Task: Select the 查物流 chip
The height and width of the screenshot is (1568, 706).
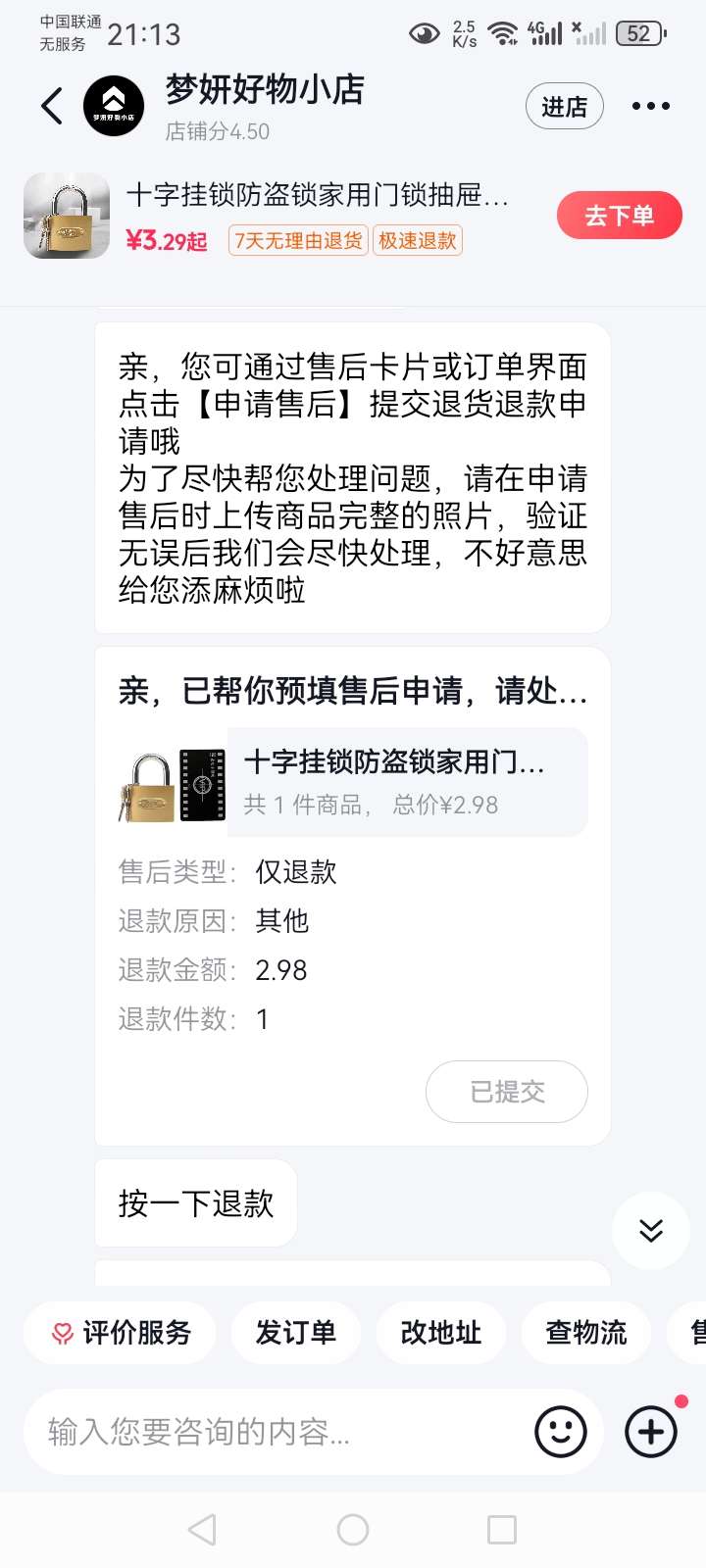Action: click(x=585, y=1332)
